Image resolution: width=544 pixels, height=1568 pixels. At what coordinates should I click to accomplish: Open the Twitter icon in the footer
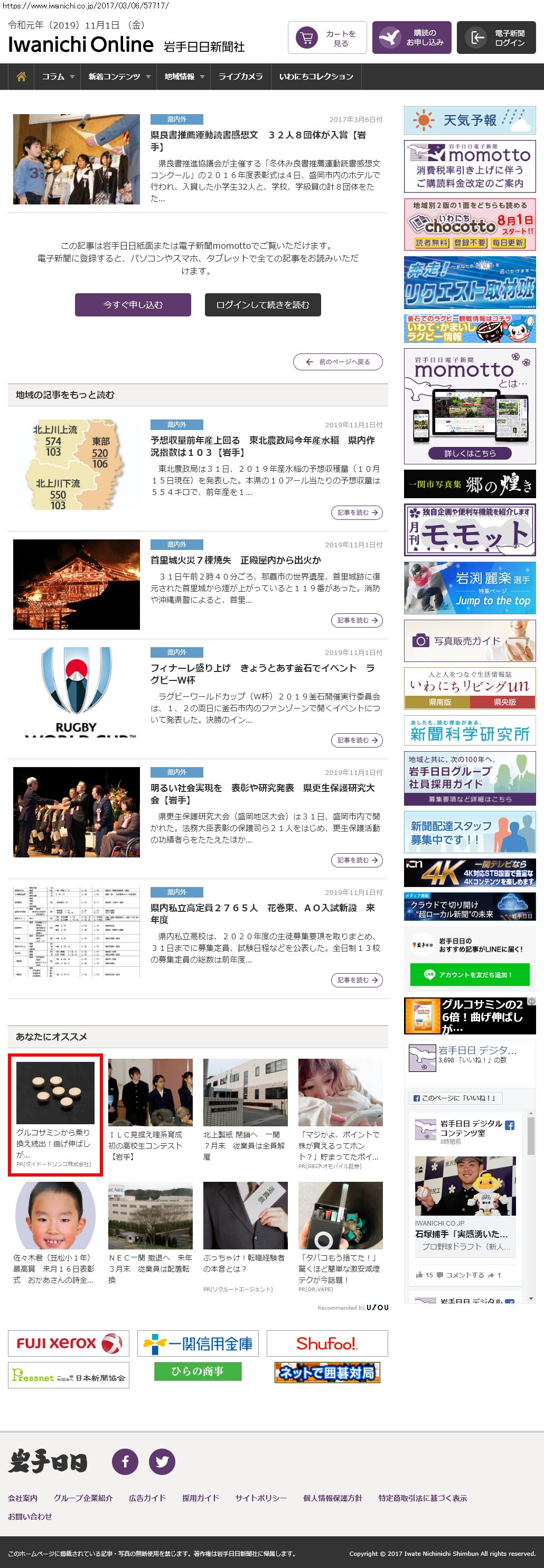tap(163, 1461)
